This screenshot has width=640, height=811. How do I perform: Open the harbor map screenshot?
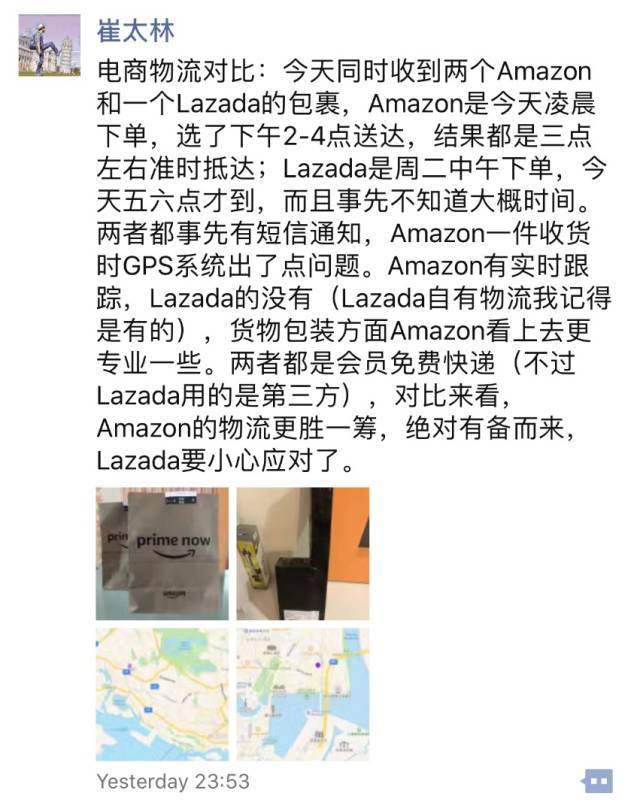point(302,694)
